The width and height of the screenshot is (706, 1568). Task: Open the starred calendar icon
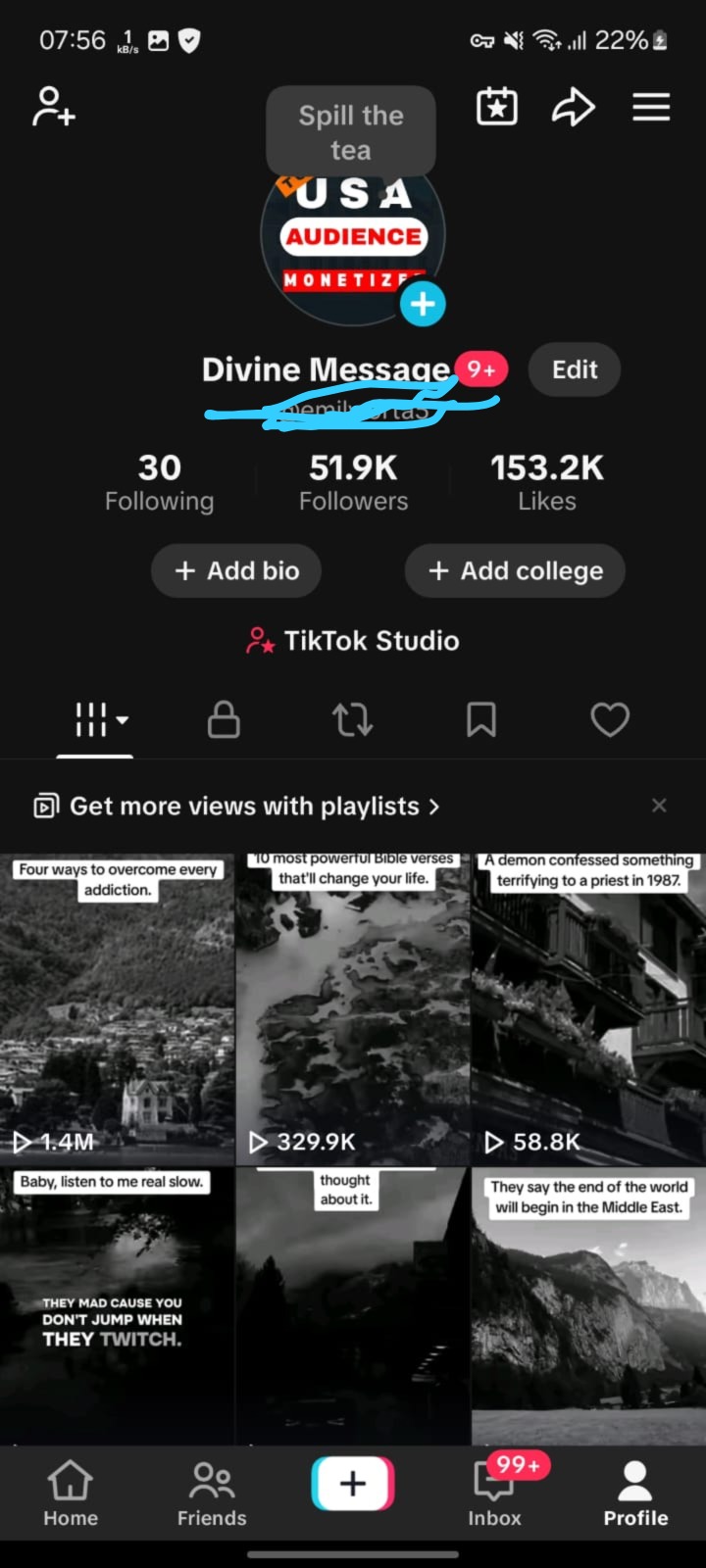tap(497, 107)
